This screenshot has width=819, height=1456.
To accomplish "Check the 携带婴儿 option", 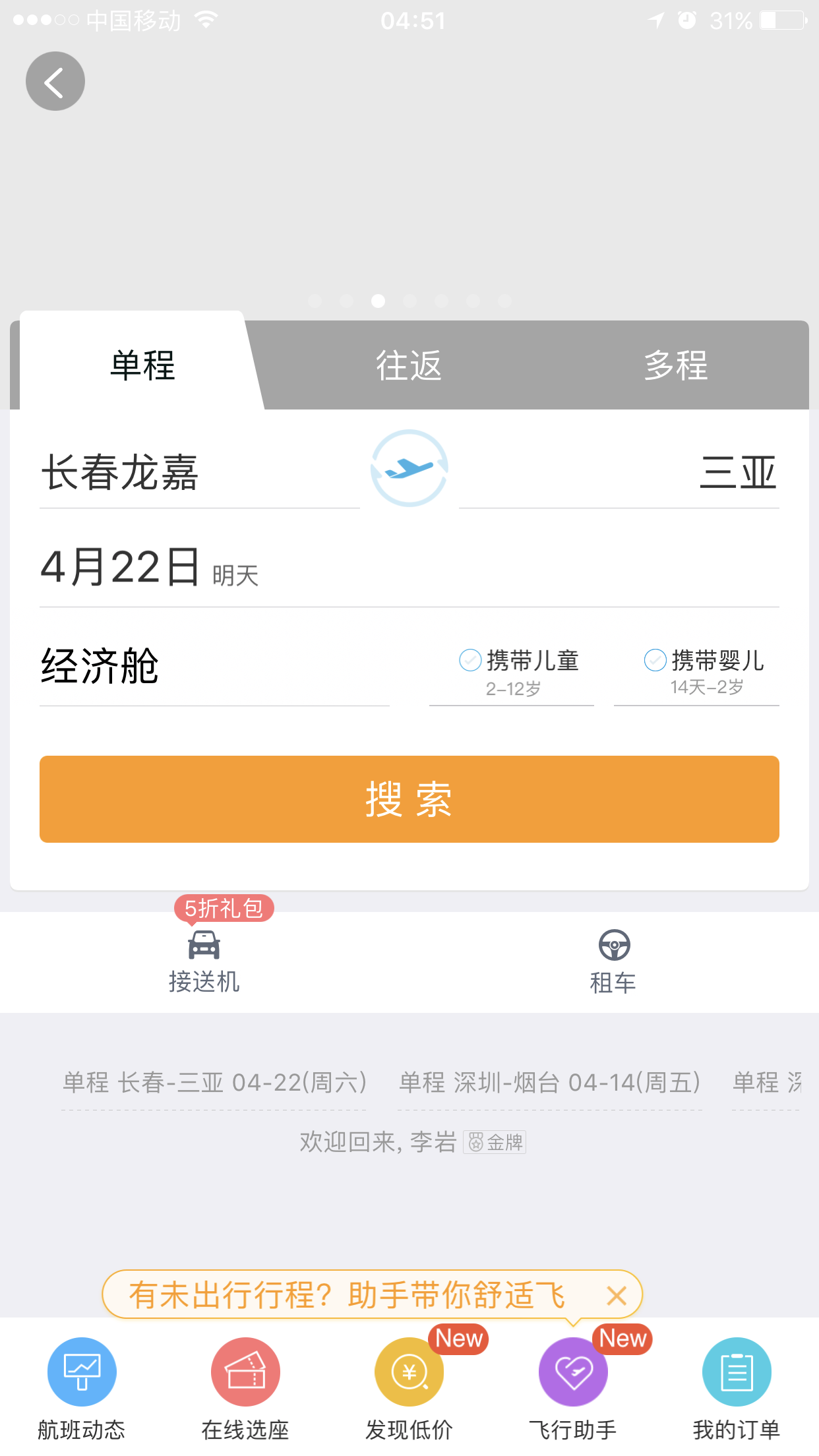I will click(x=696, y=671).
